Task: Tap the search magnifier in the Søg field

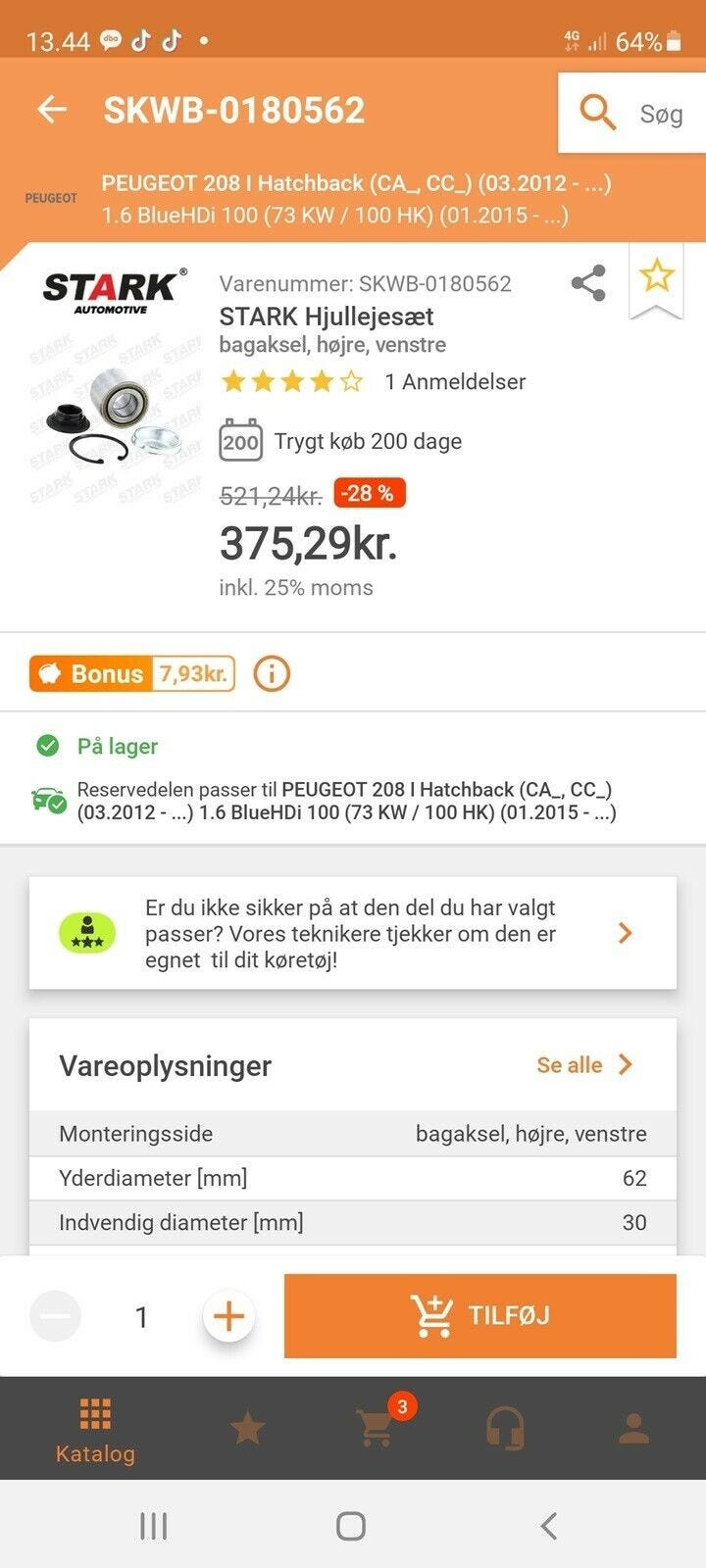Action: tap(596, 113)
